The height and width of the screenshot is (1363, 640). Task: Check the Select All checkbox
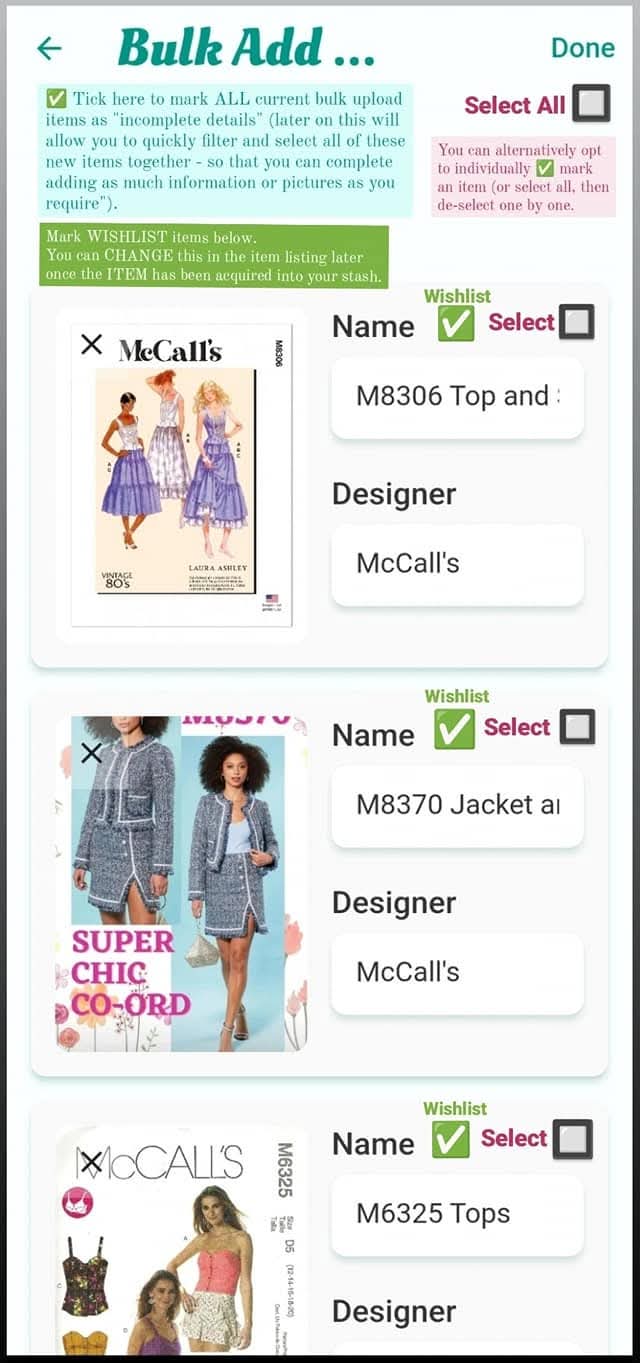591,104
